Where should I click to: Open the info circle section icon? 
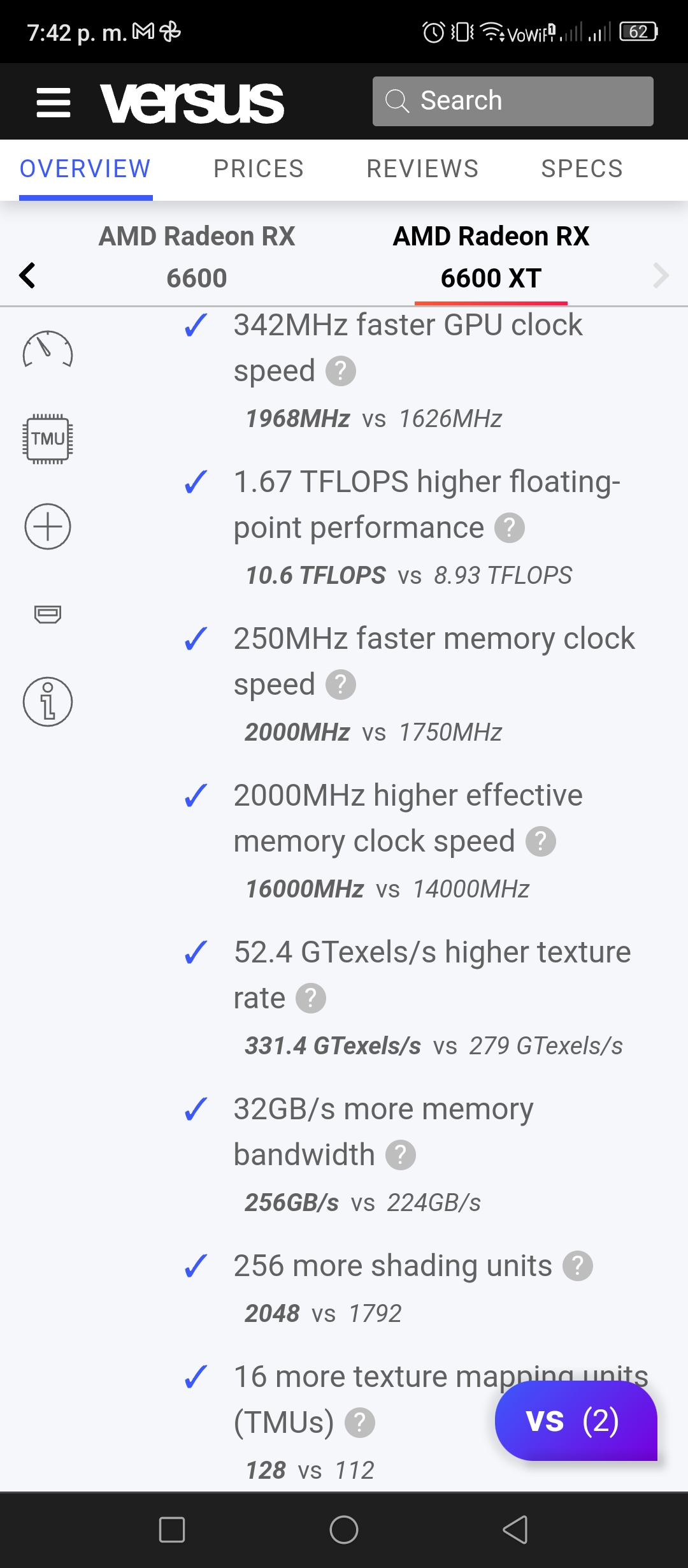coord(48,702)
